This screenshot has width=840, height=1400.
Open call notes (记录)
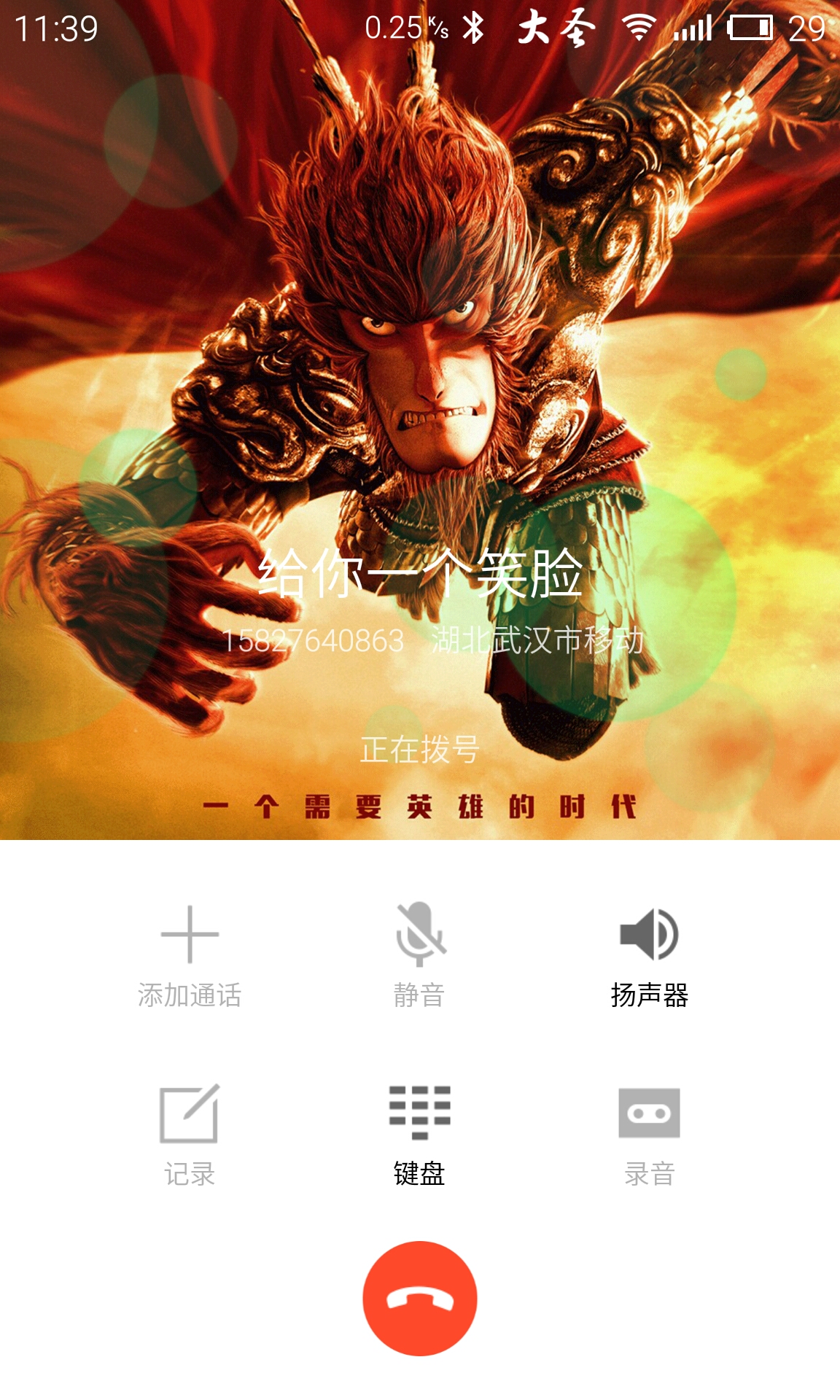pos(190,1135)
